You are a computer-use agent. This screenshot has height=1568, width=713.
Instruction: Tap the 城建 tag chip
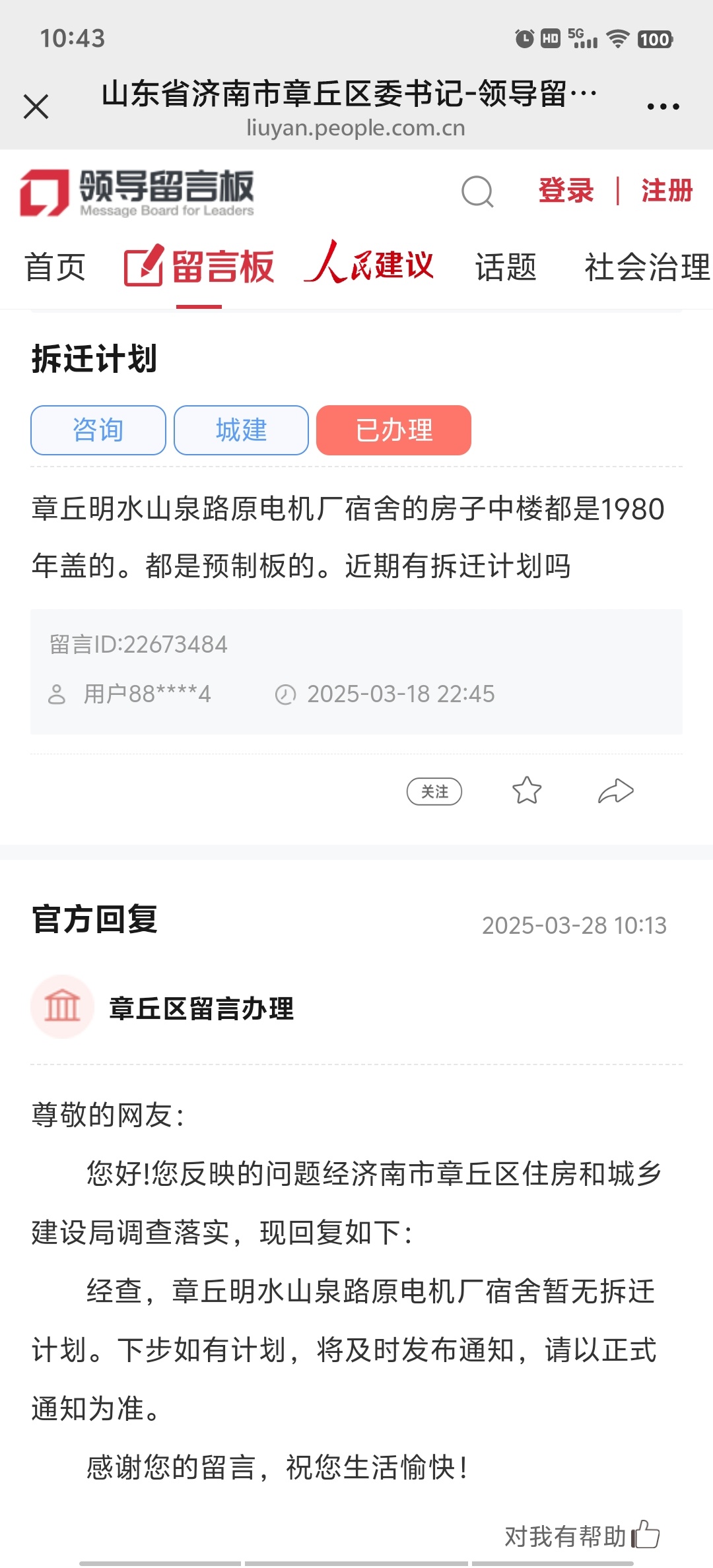(241, 430)
